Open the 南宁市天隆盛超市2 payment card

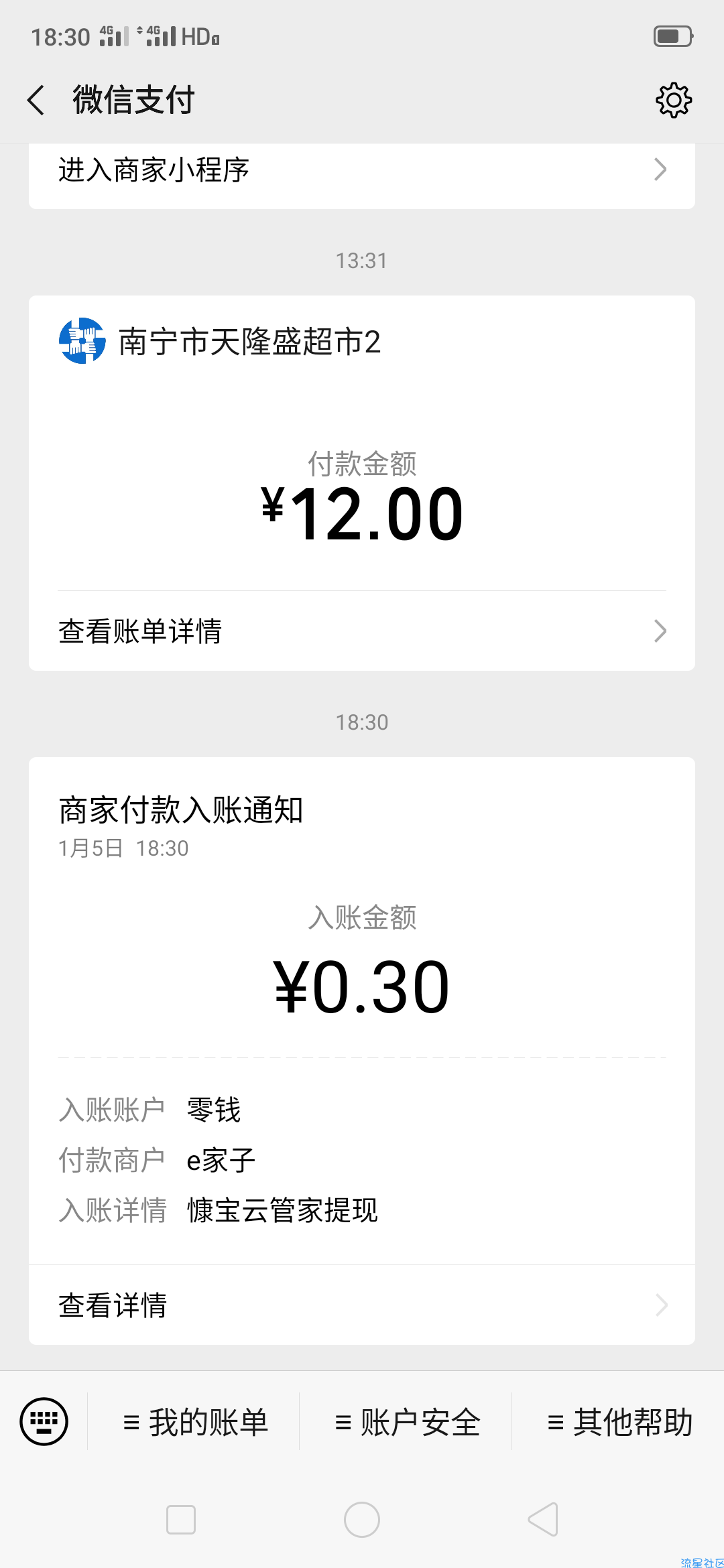coord(362,443)
